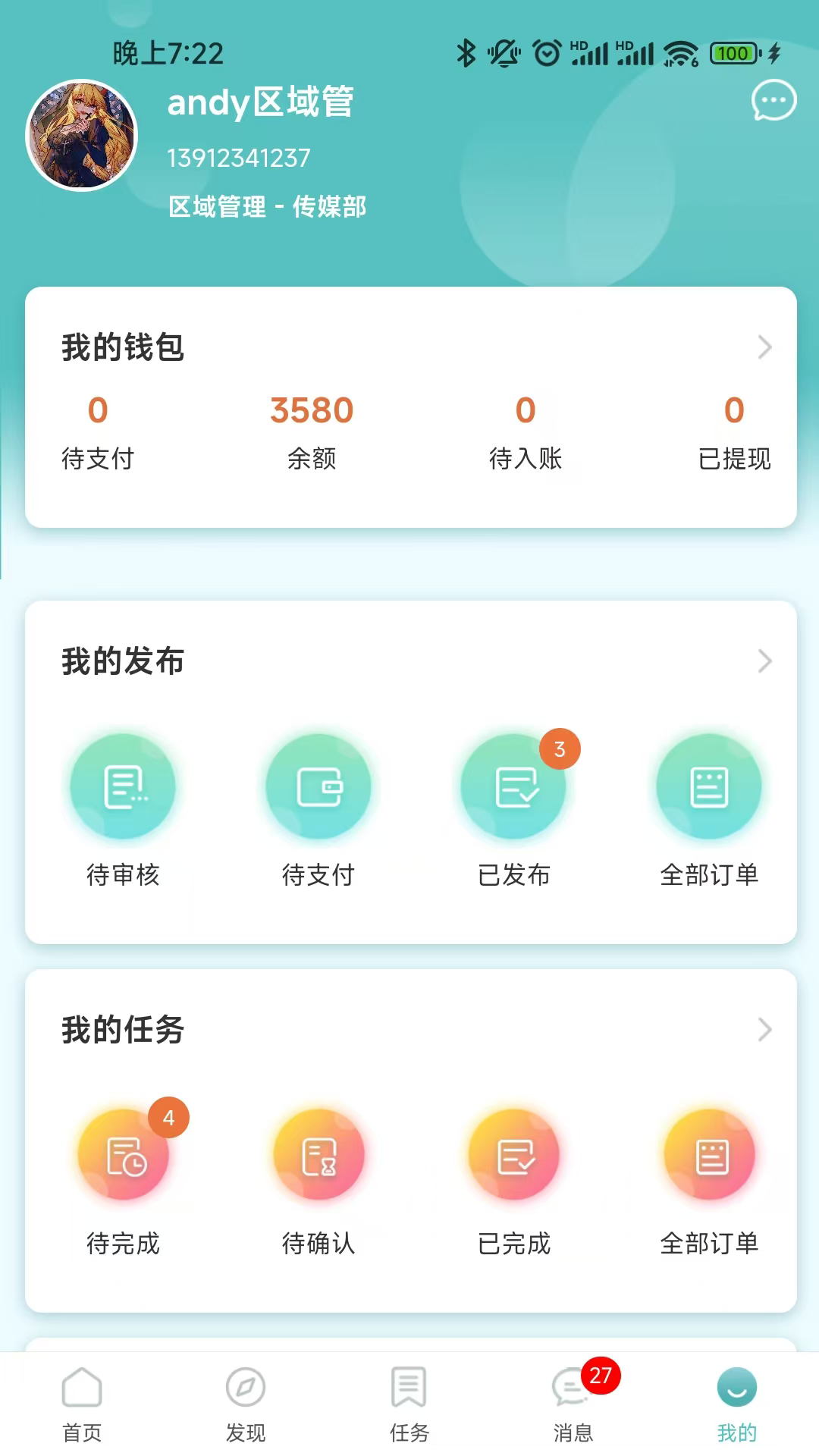Click the 已发布 icon with badge 3

click(513, 786)
